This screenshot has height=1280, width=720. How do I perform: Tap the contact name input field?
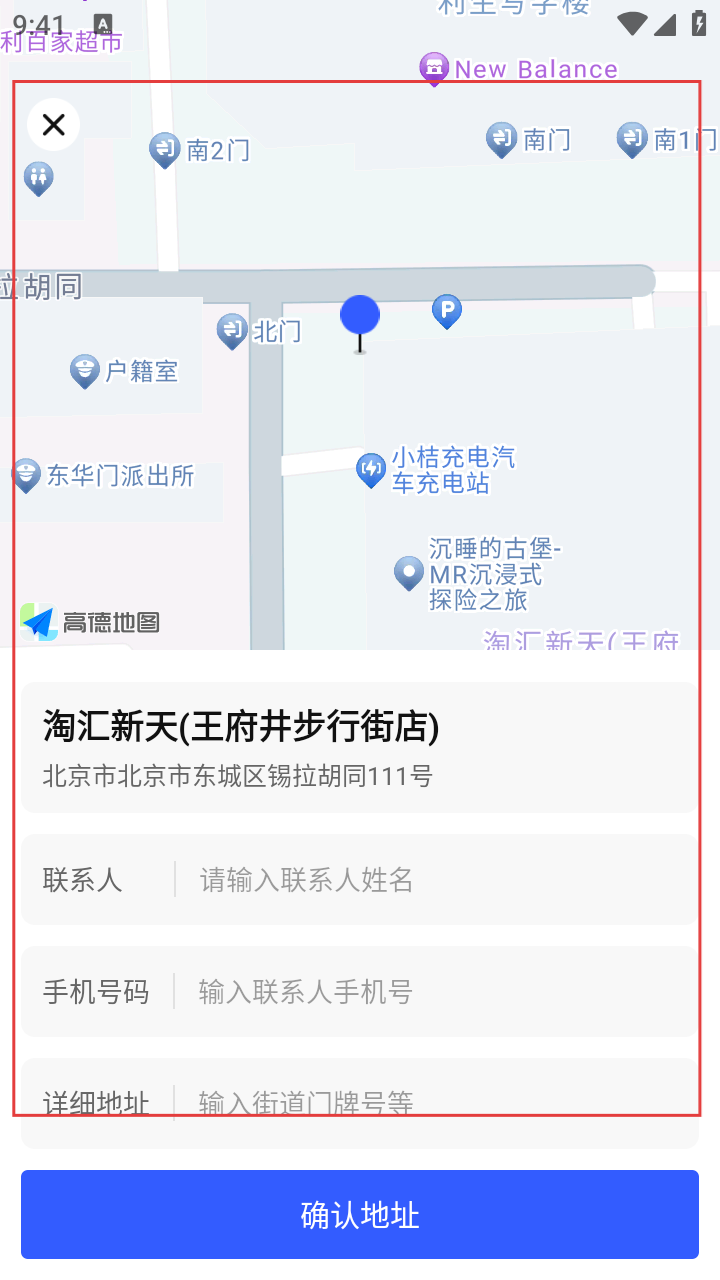click(435, 880)
